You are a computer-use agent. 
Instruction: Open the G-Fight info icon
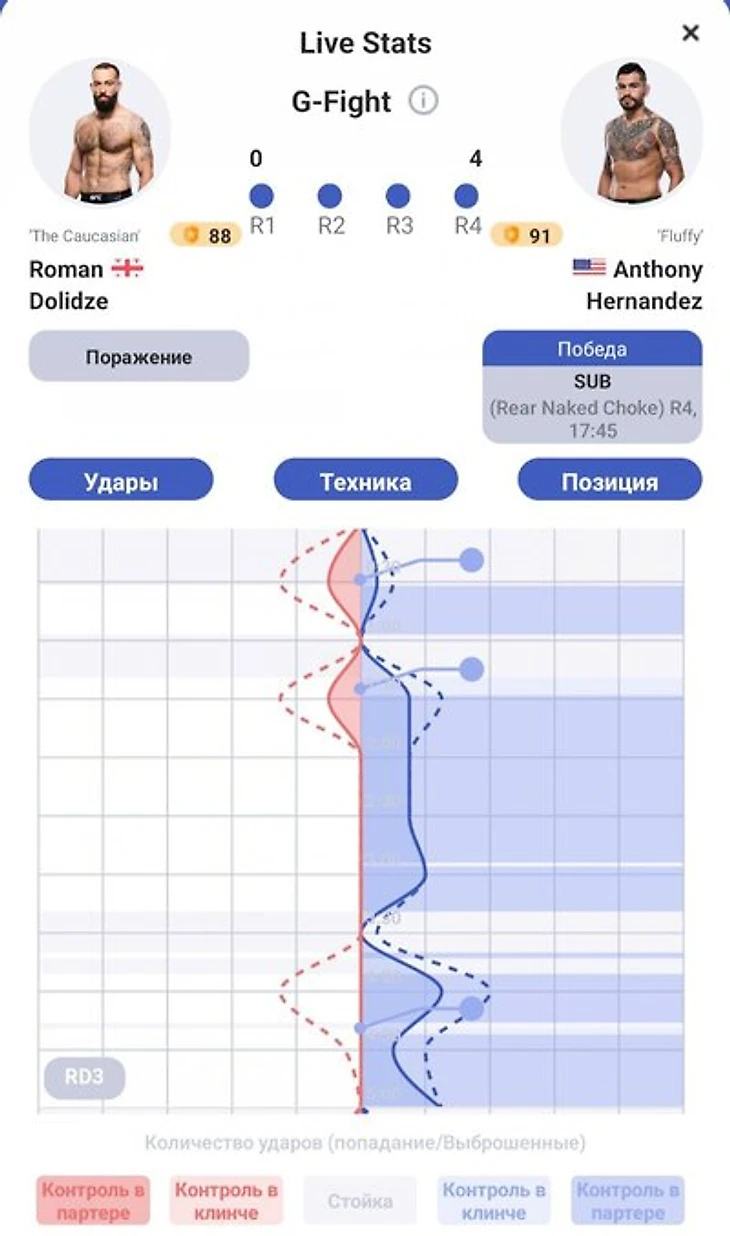coord(423,101)
